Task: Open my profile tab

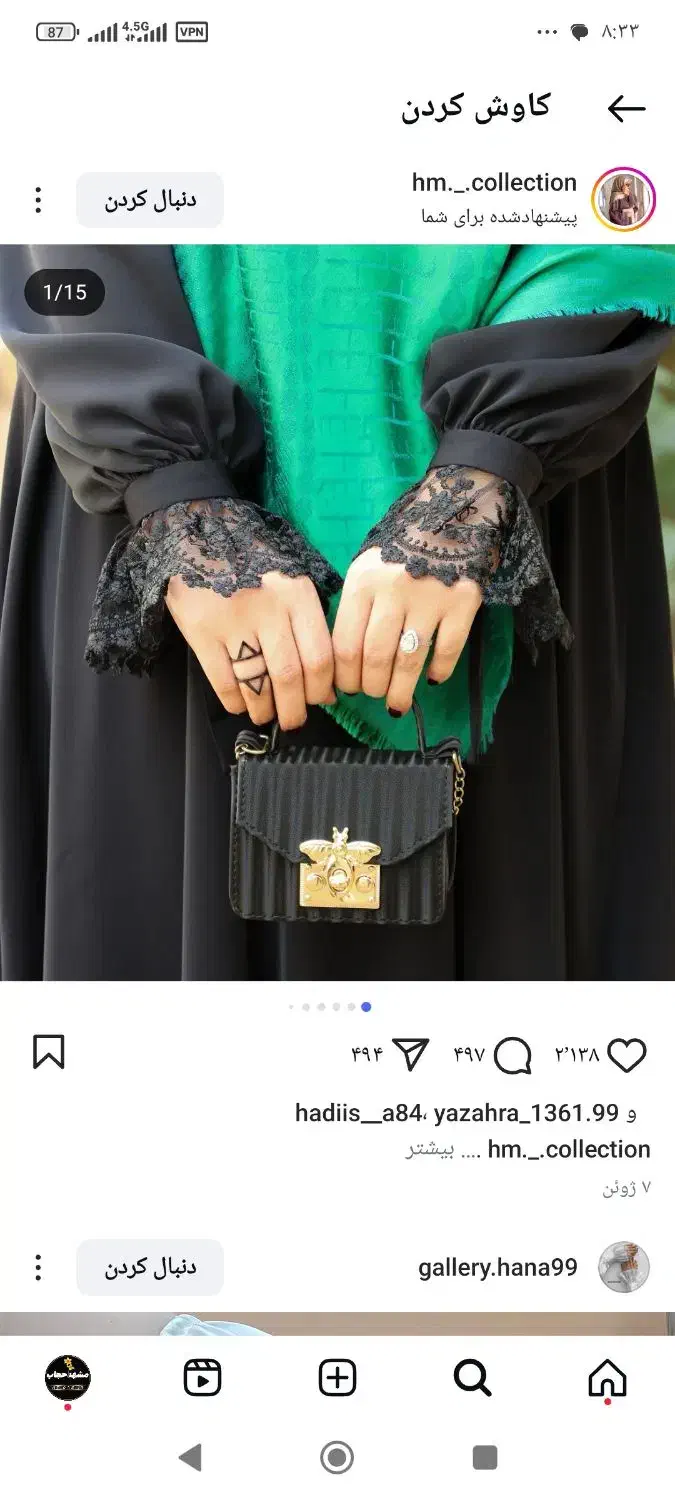Action: click(68, 1377)
